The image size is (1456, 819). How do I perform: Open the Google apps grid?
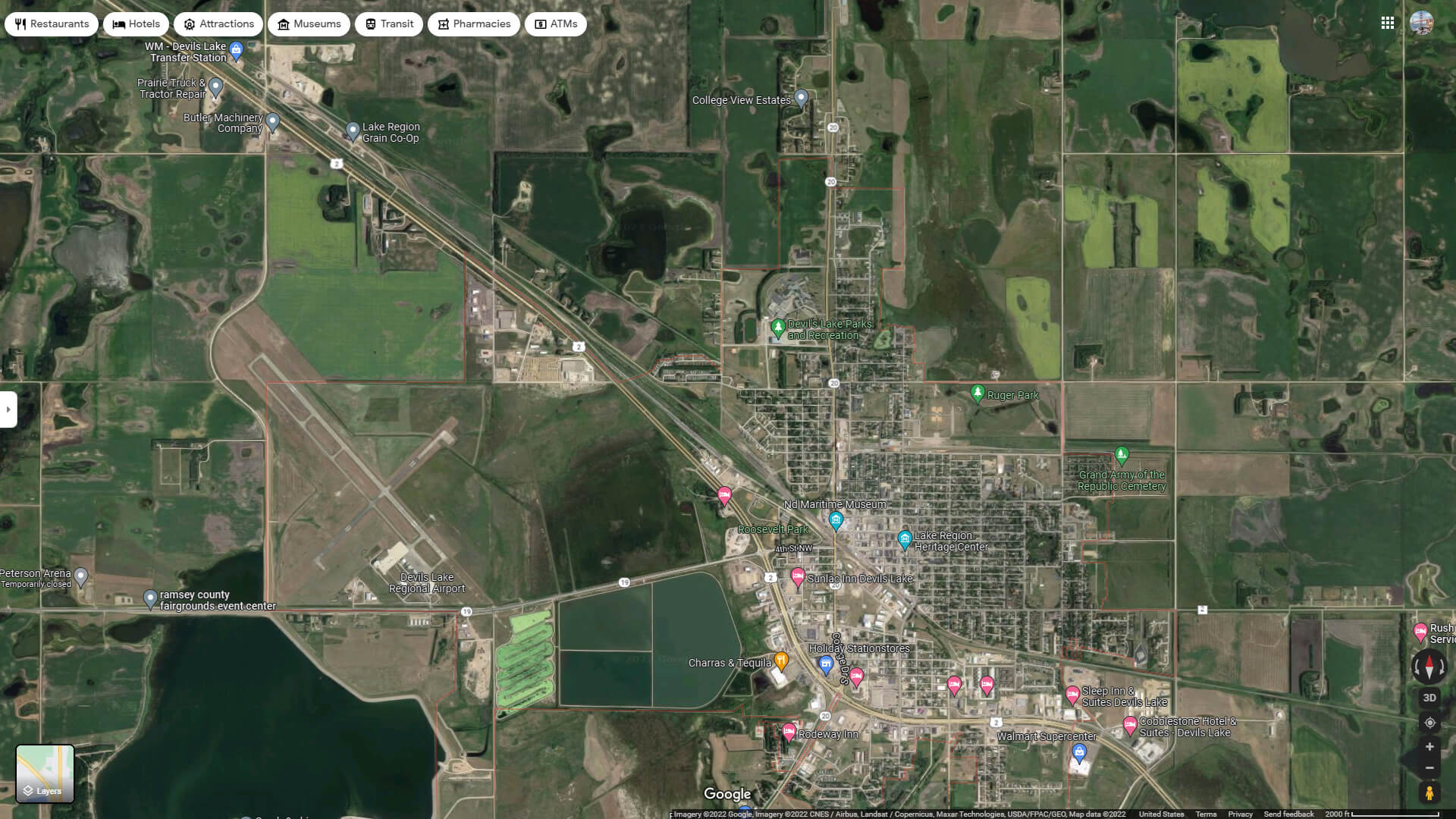point(1388,23)
